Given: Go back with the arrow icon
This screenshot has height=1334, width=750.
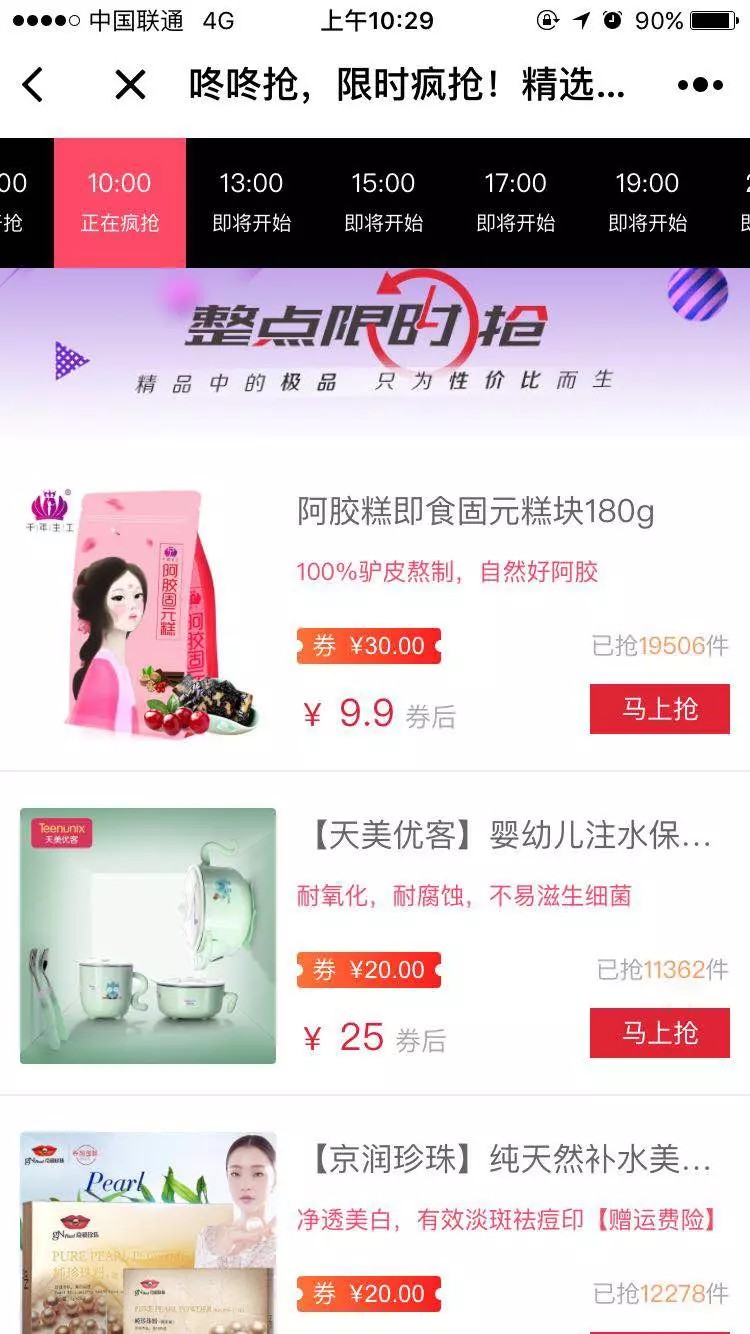Looking at the screenshot, I should point(33,85).
